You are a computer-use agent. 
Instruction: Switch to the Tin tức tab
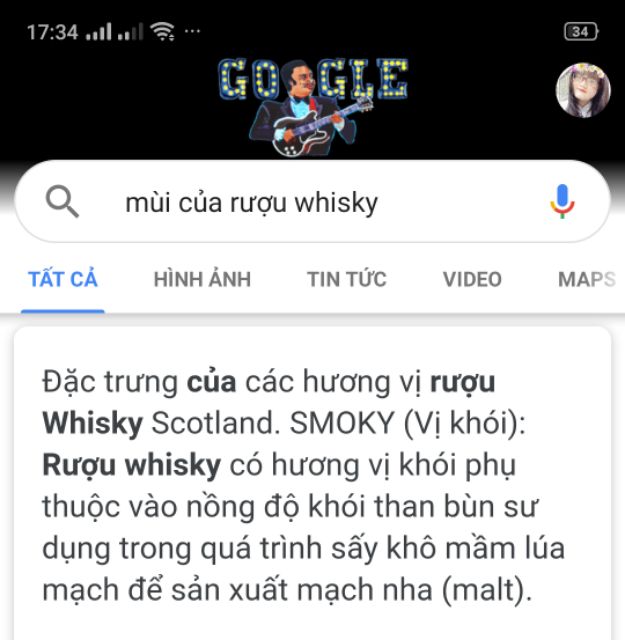(346, 280)
